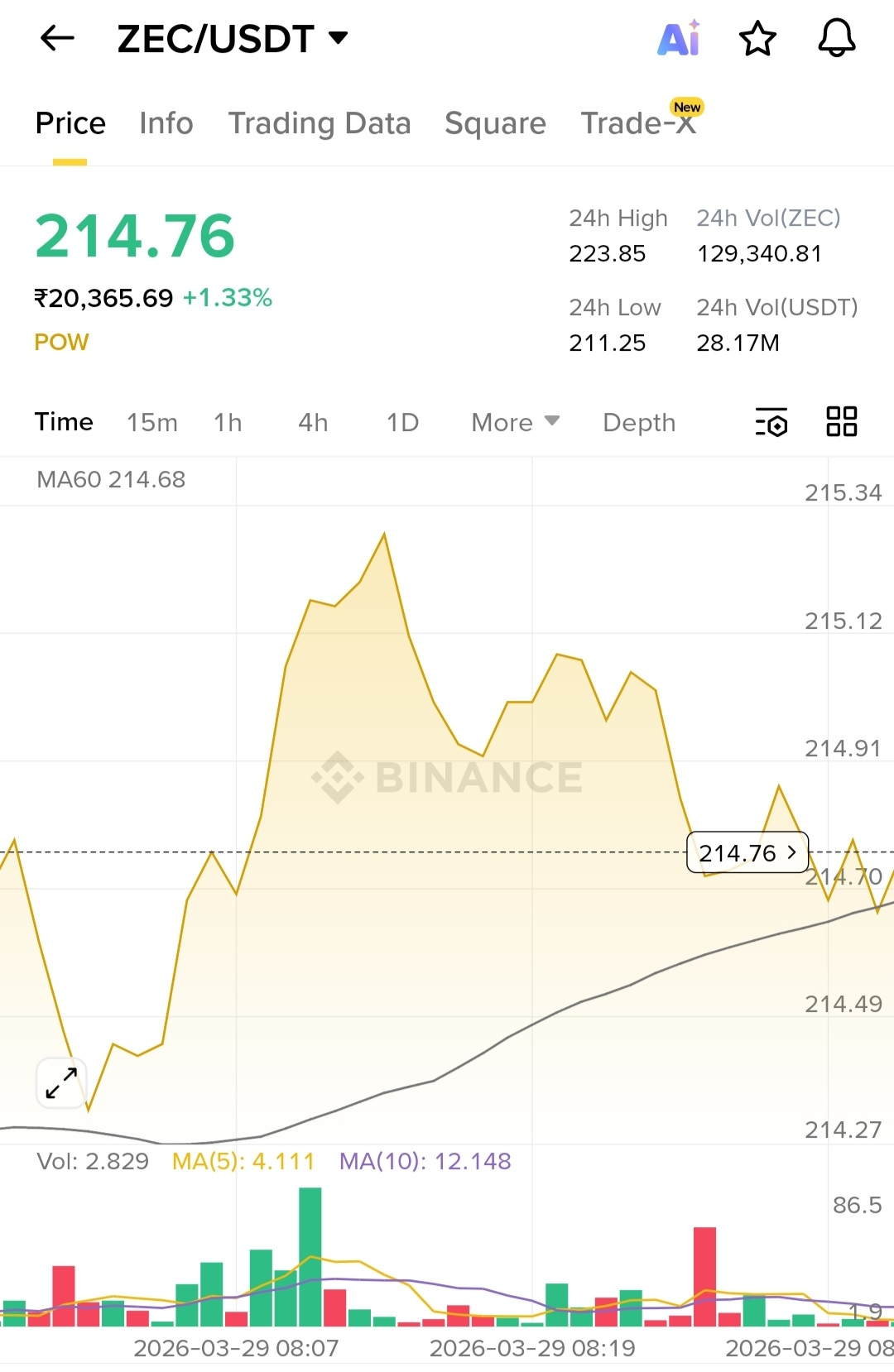Open the Square tab

[495, 123]
